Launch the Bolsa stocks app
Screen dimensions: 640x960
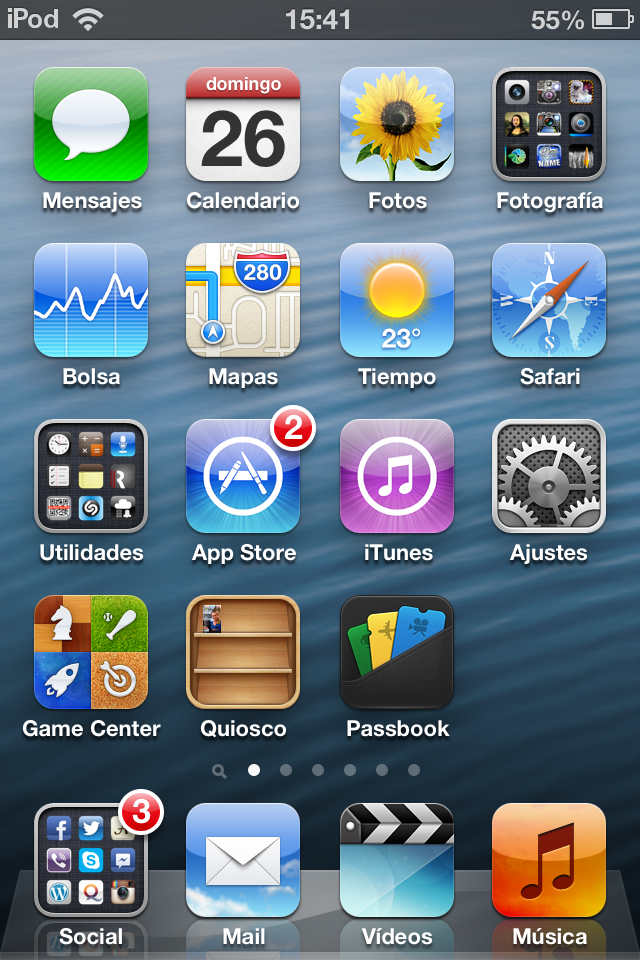pos(91,300)
